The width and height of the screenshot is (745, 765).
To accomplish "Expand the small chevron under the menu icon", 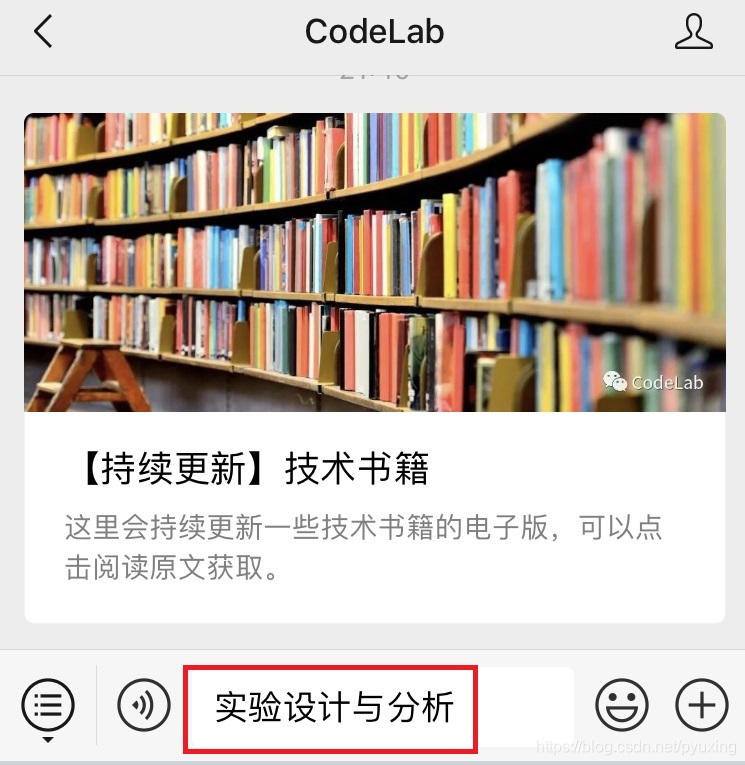I will (x=47, y=738).
